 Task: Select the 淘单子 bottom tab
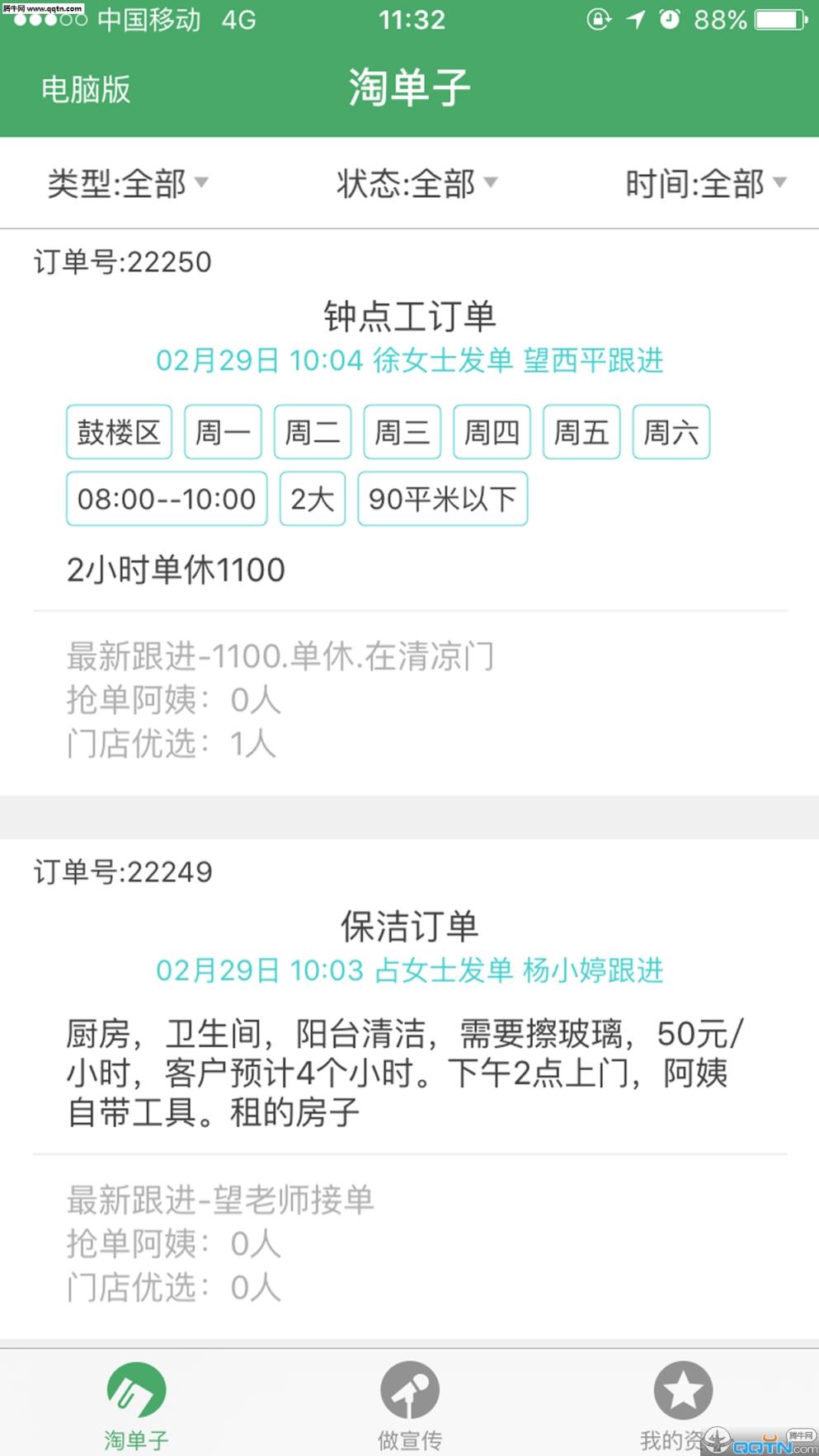pos(134,1402)
